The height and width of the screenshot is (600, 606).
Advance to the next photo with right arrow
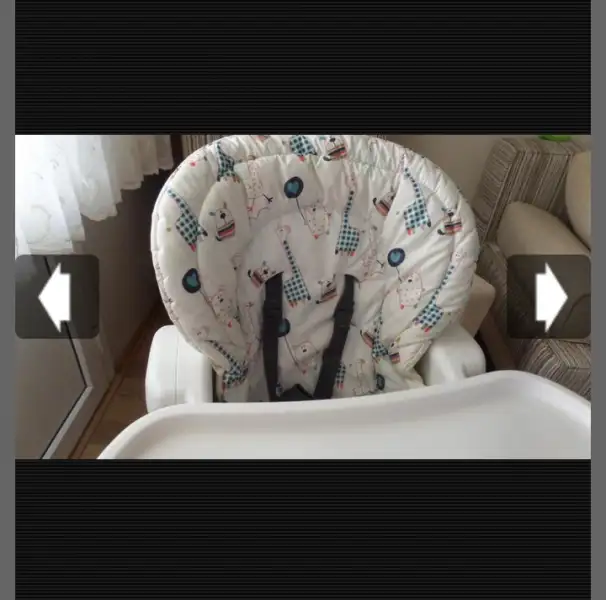(x=549, y=296)
